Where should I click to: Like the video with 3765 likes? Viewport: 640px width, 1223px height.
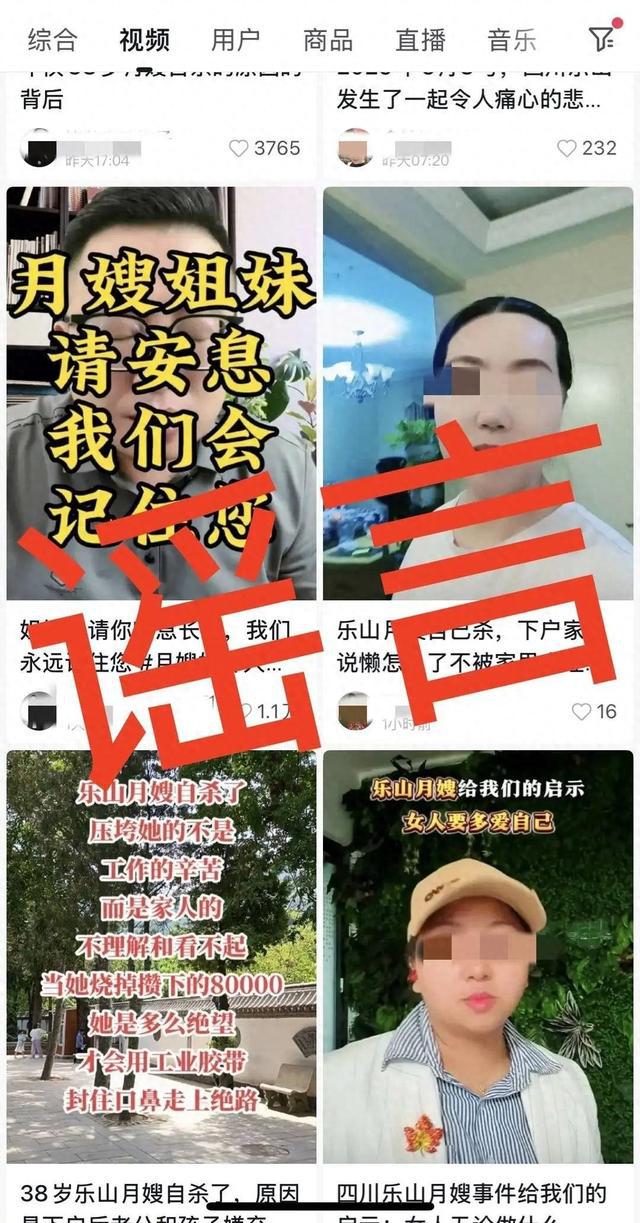tap(239, 148)
